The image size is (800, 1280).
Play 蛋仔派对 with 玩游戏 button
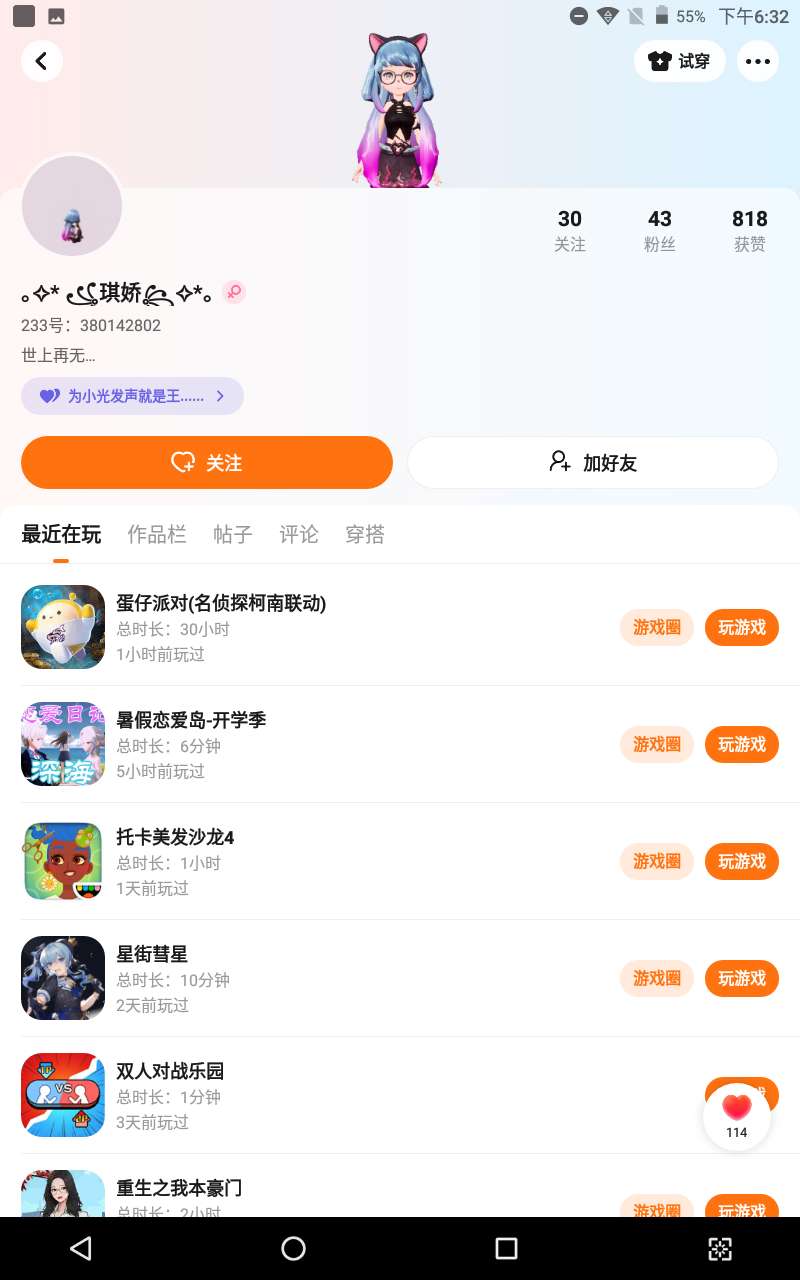coord(741,627)
